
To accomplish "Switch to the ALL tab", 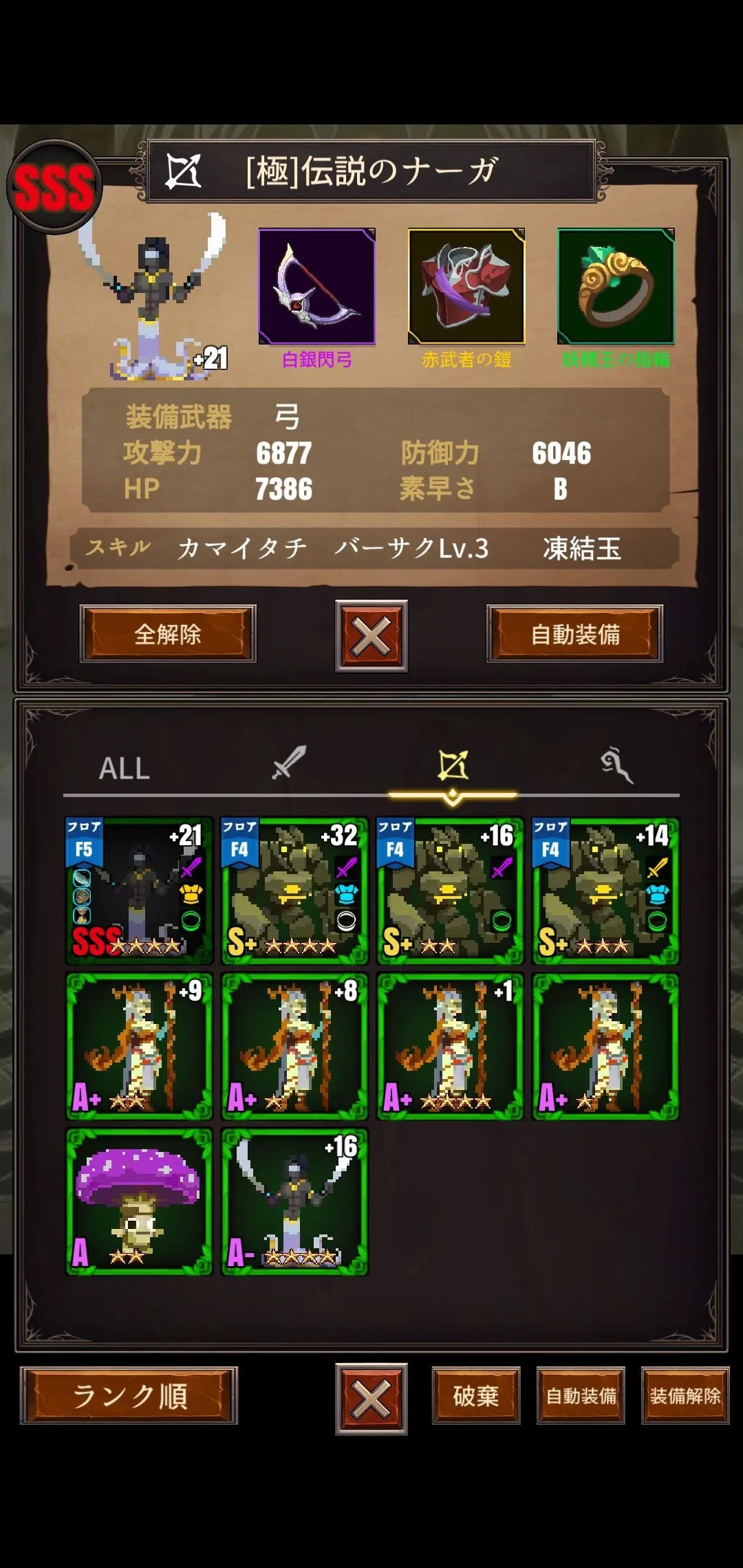I will tap(124, 767).
